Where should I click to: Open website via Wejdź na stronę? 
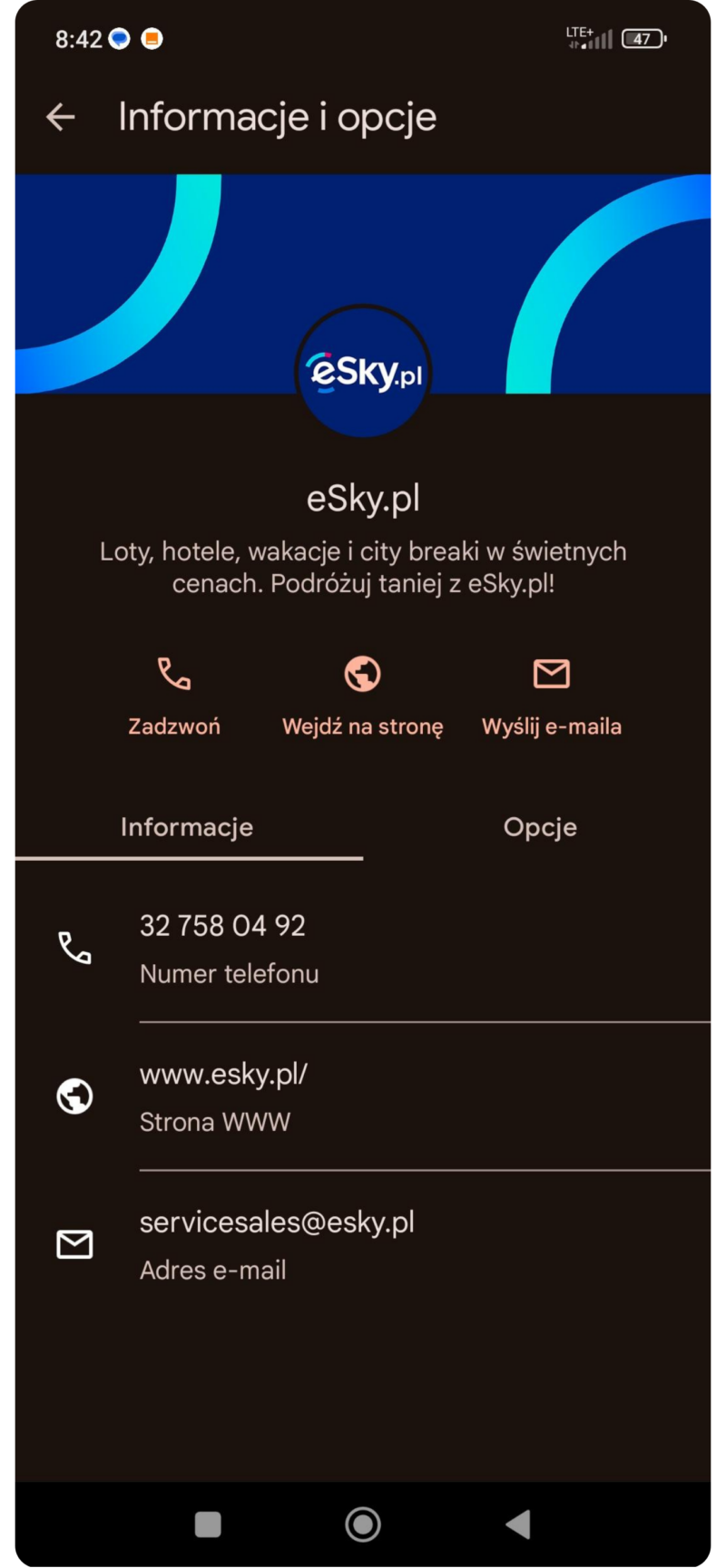click(362, 696)
